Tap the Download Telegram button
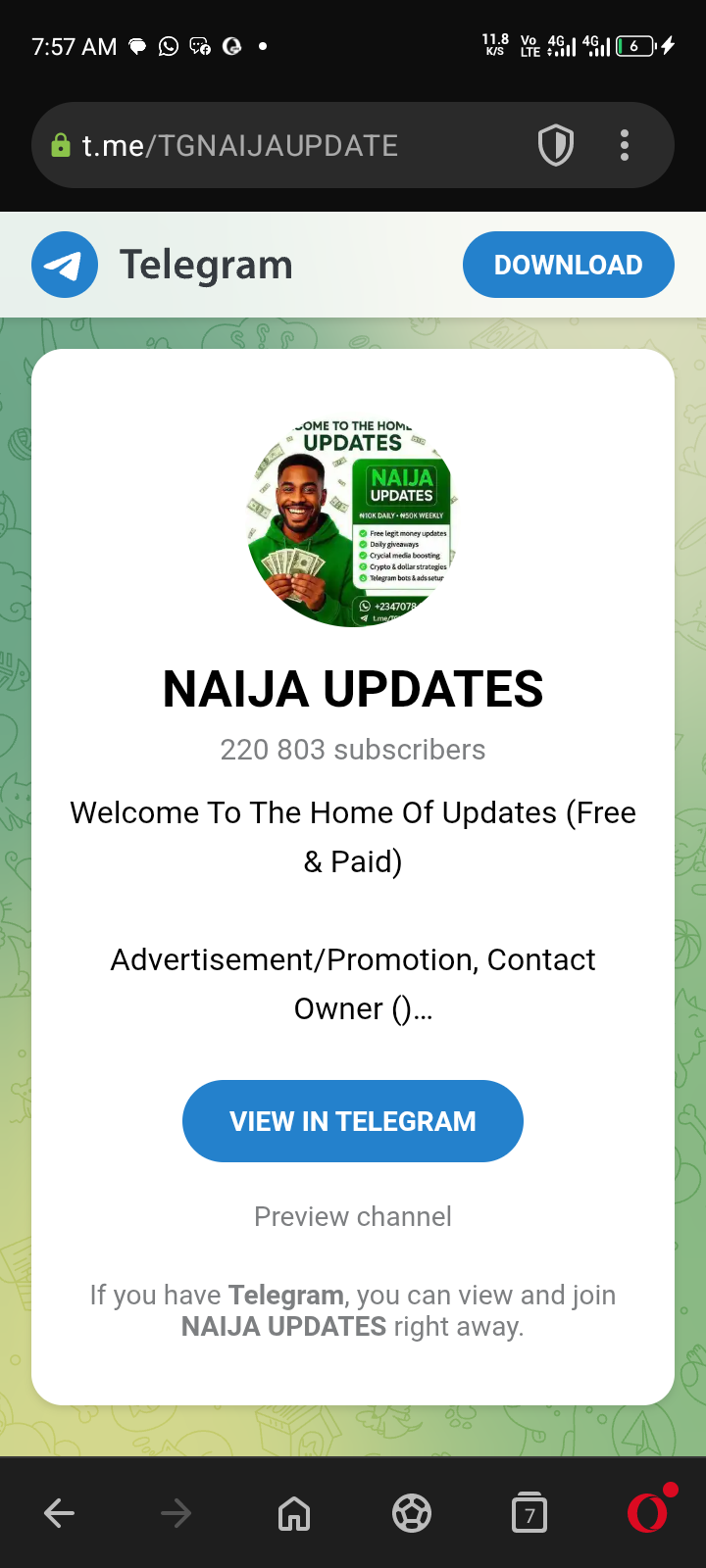This screenshot has width=706, height=1568. [x=568, y=265]
